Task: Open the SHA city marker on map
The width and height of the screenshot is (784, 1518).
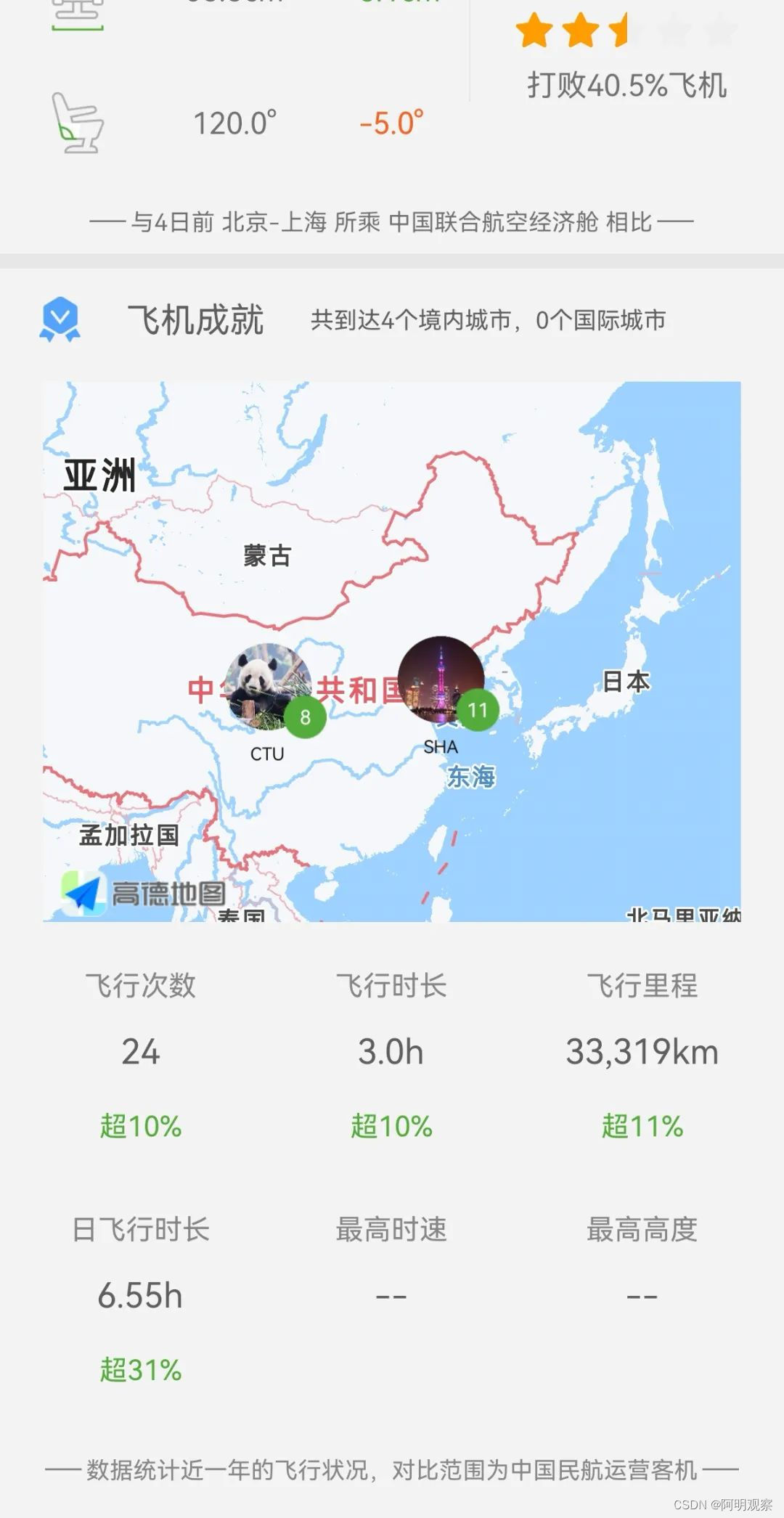Action: tap(441, 680)
